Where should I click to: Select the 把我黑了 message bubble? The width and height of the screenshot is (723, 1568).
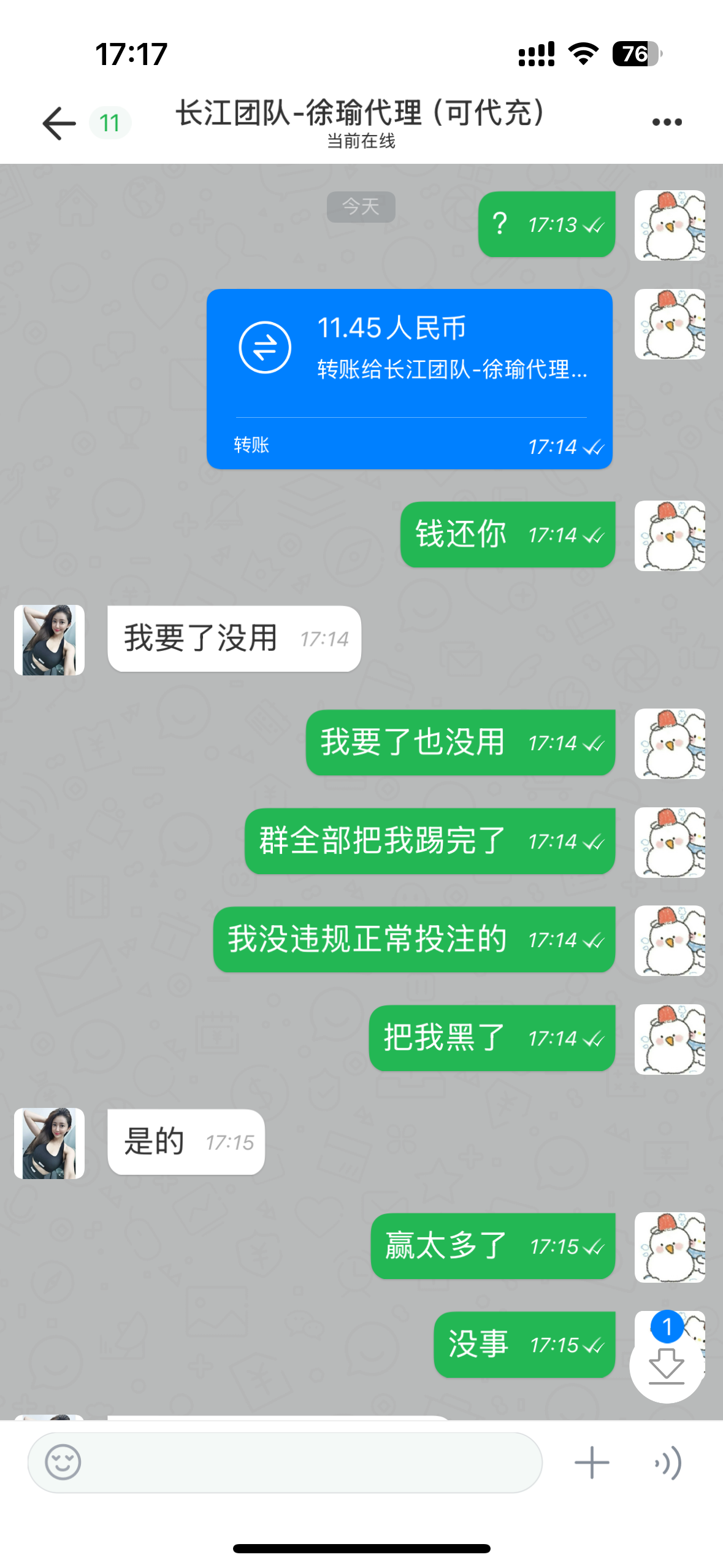(x=491, y=1038)
